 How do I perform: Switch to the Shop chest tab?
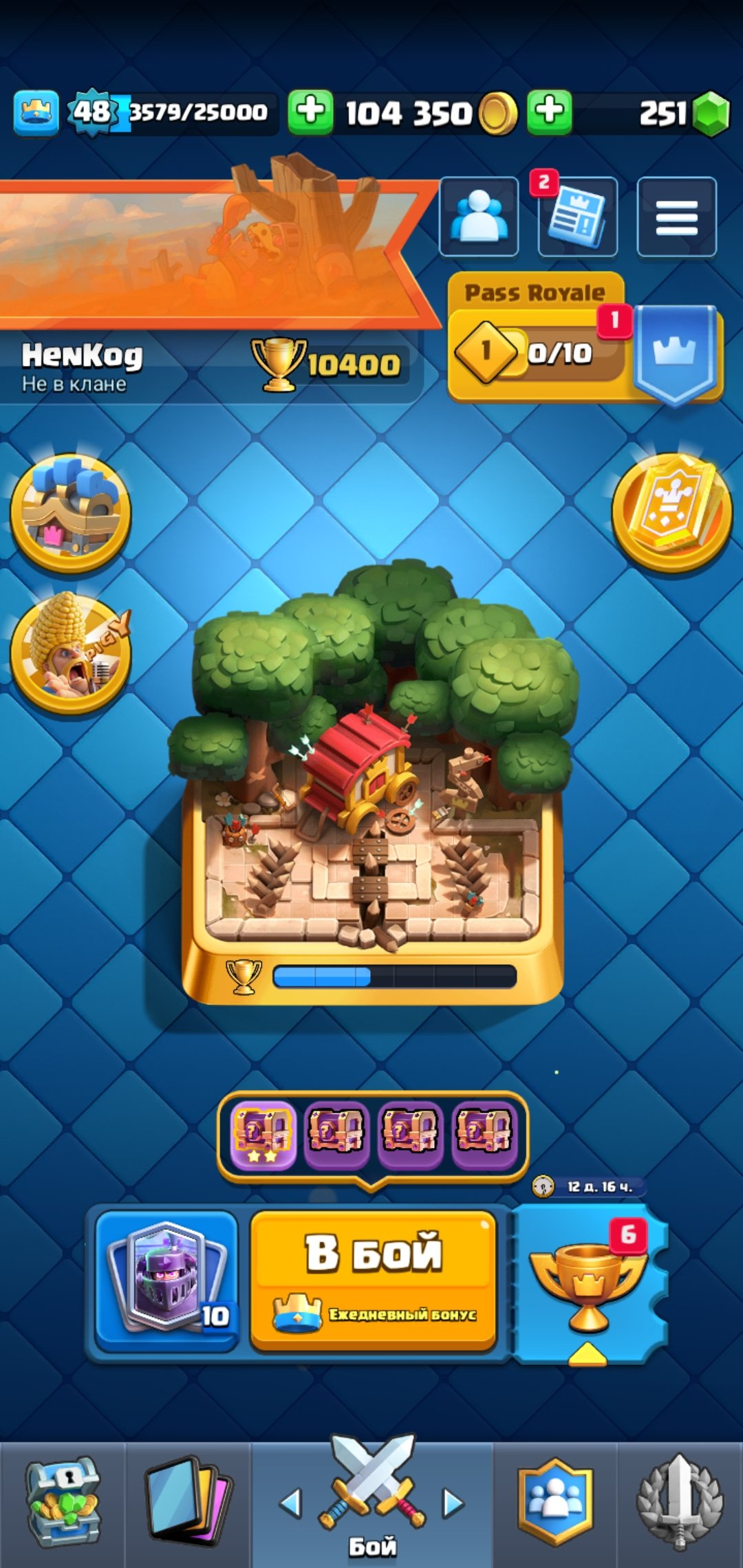[x=62, y=1503]
